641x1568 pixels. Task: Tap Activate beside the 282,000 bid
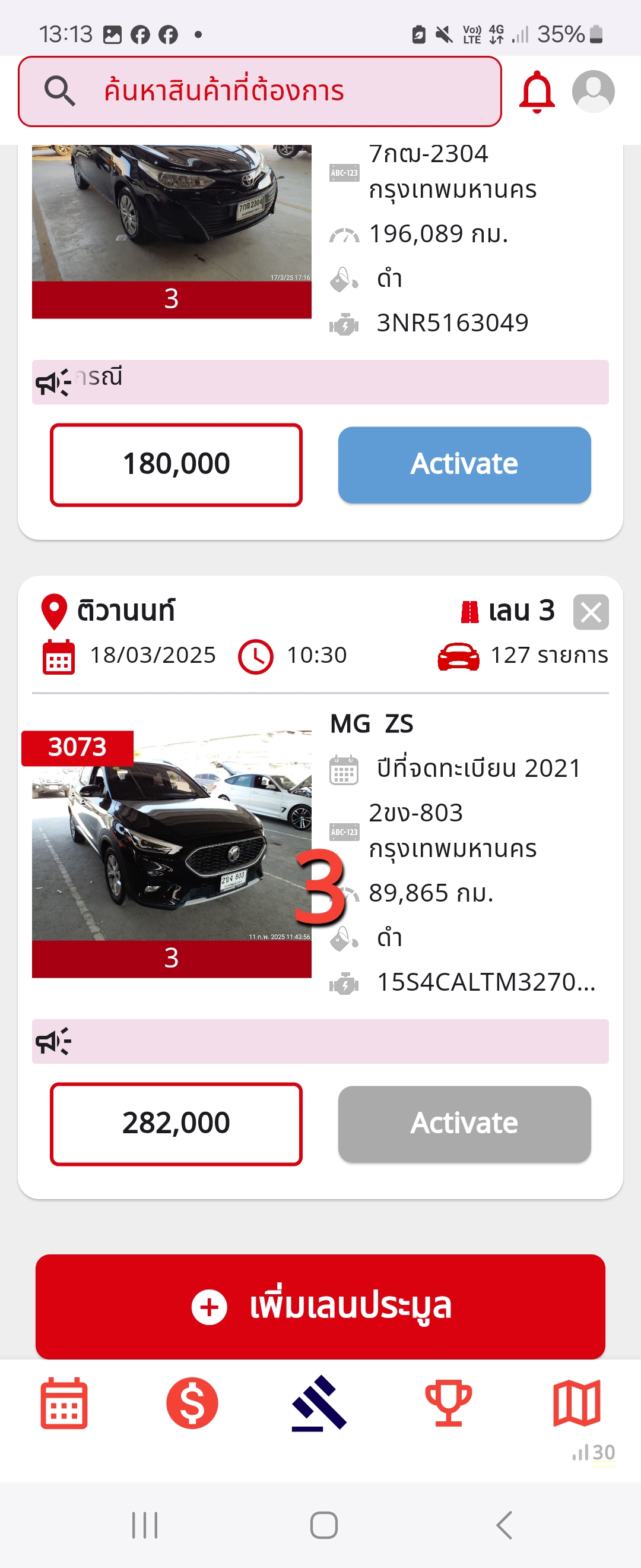point(464,1124)
